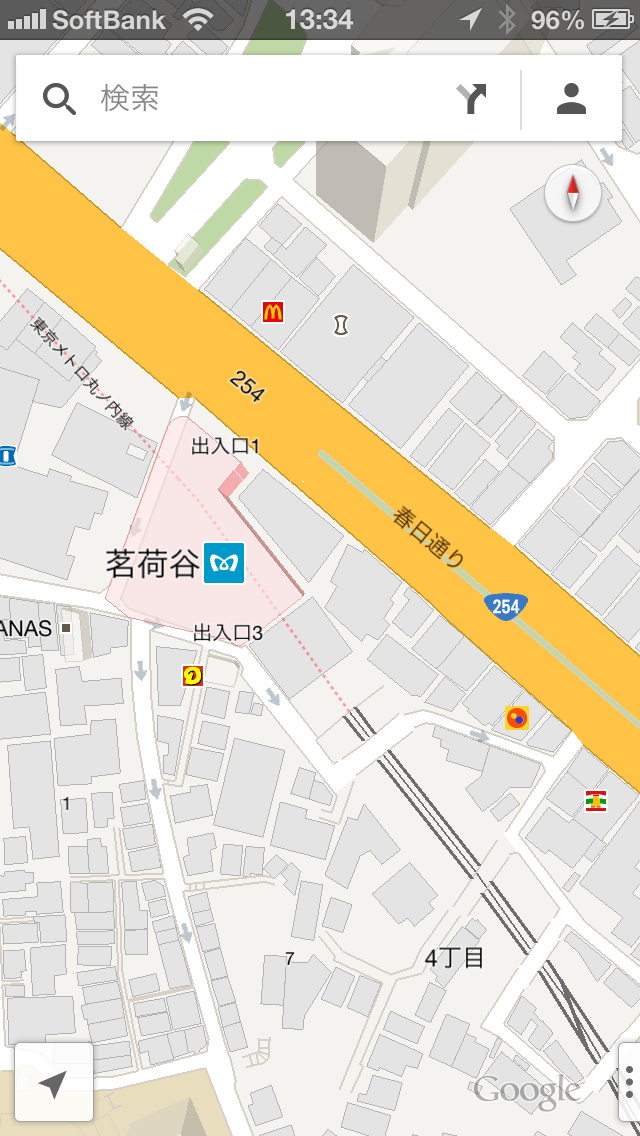Screen dimensions: 640x1136
Task: Open the account profile icon
Action: [571, 98]
